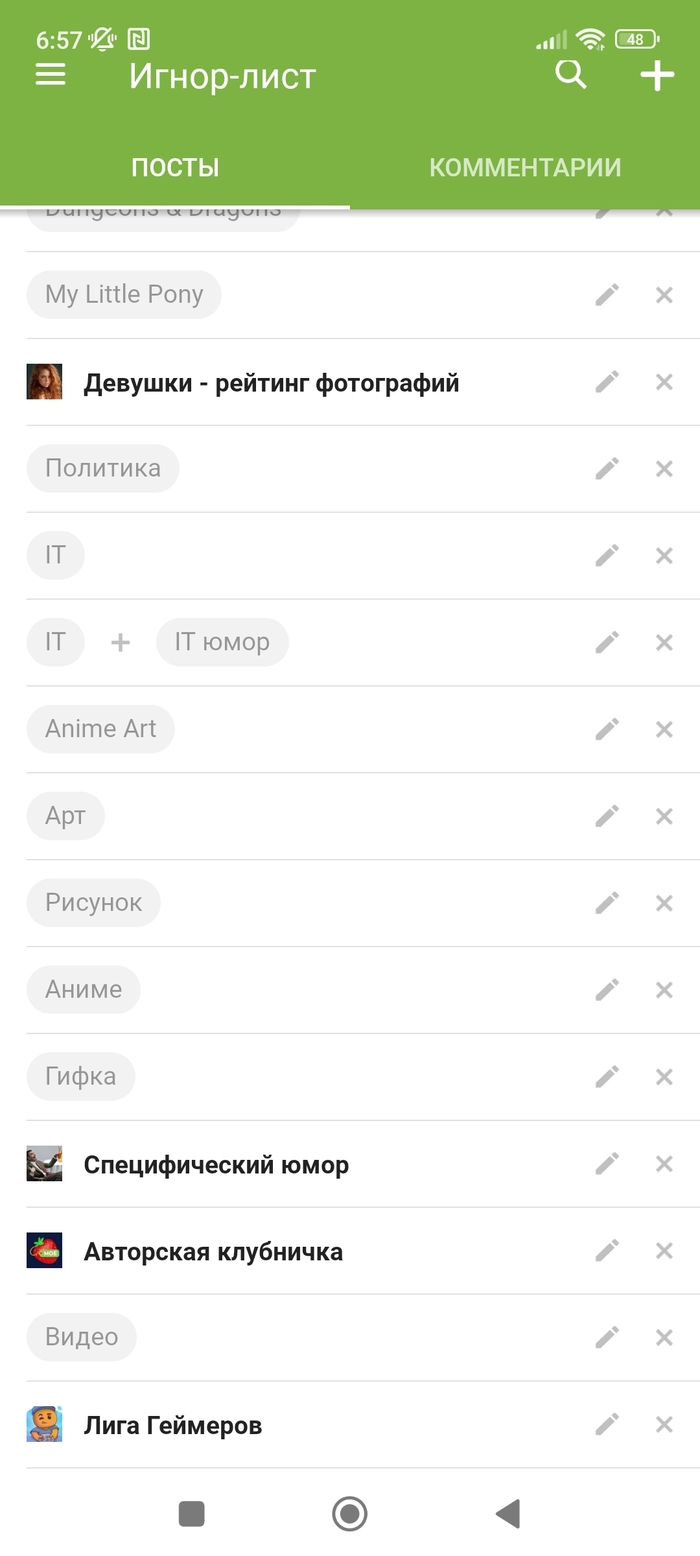Image resolution: width=700 pixels, height=1556 pixels.
Task: Go back with the system back button
Action: (508, 1514)
